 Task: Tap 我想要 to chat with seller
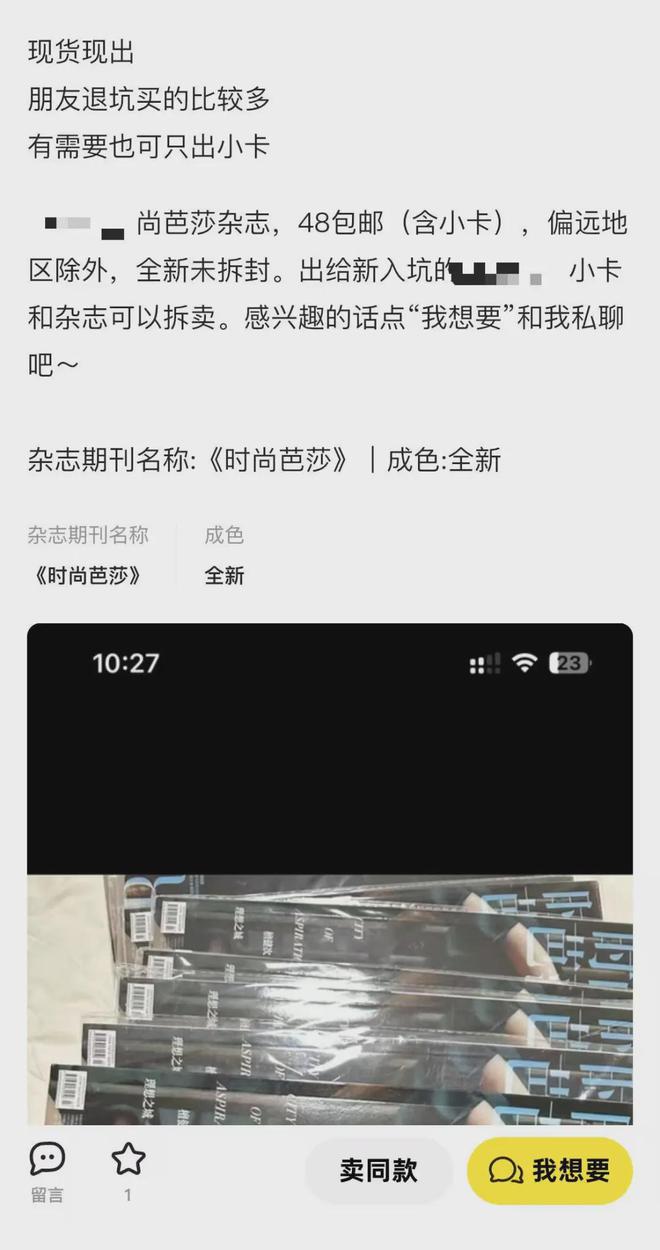(550, 1171)
